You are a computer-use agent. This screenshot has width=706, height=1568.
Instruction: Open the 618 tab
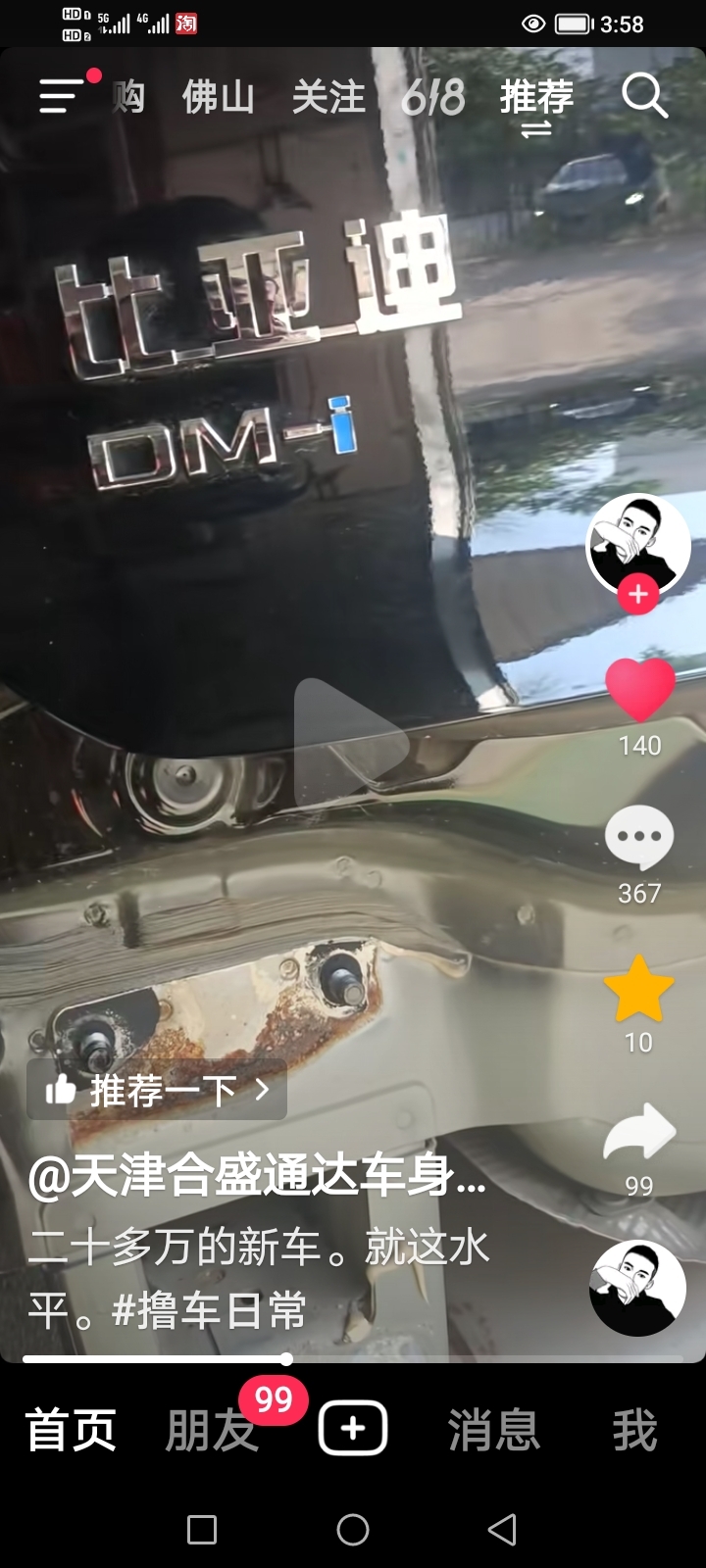click(432, 98)
